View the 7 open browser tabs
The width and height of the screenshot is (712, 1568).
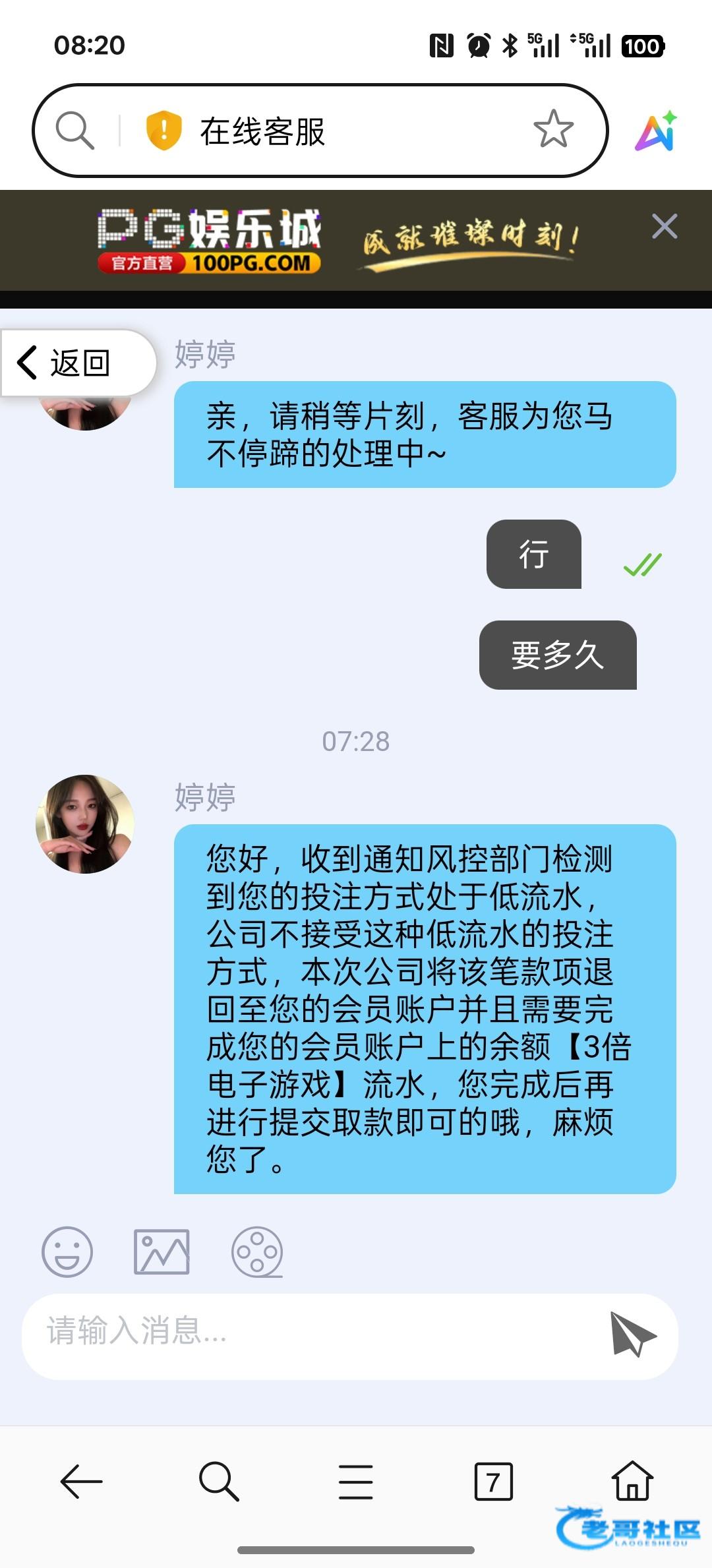coord(493,1482)
